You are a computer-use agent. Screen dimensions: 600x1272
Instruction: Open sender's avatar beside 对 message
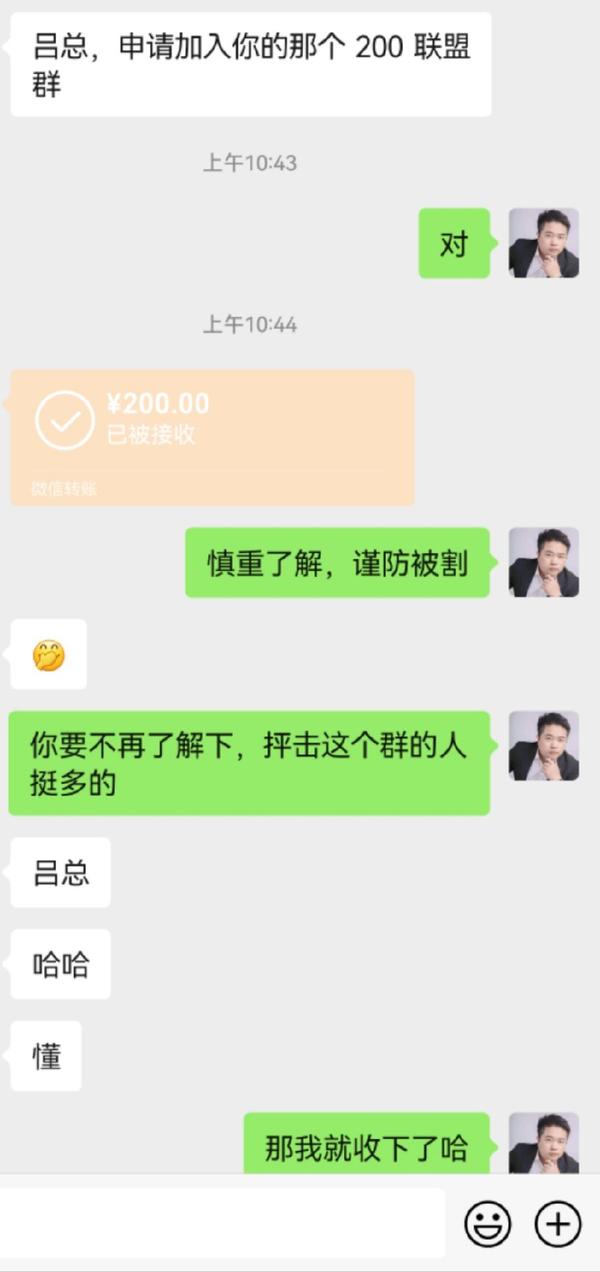click(544, 243)
